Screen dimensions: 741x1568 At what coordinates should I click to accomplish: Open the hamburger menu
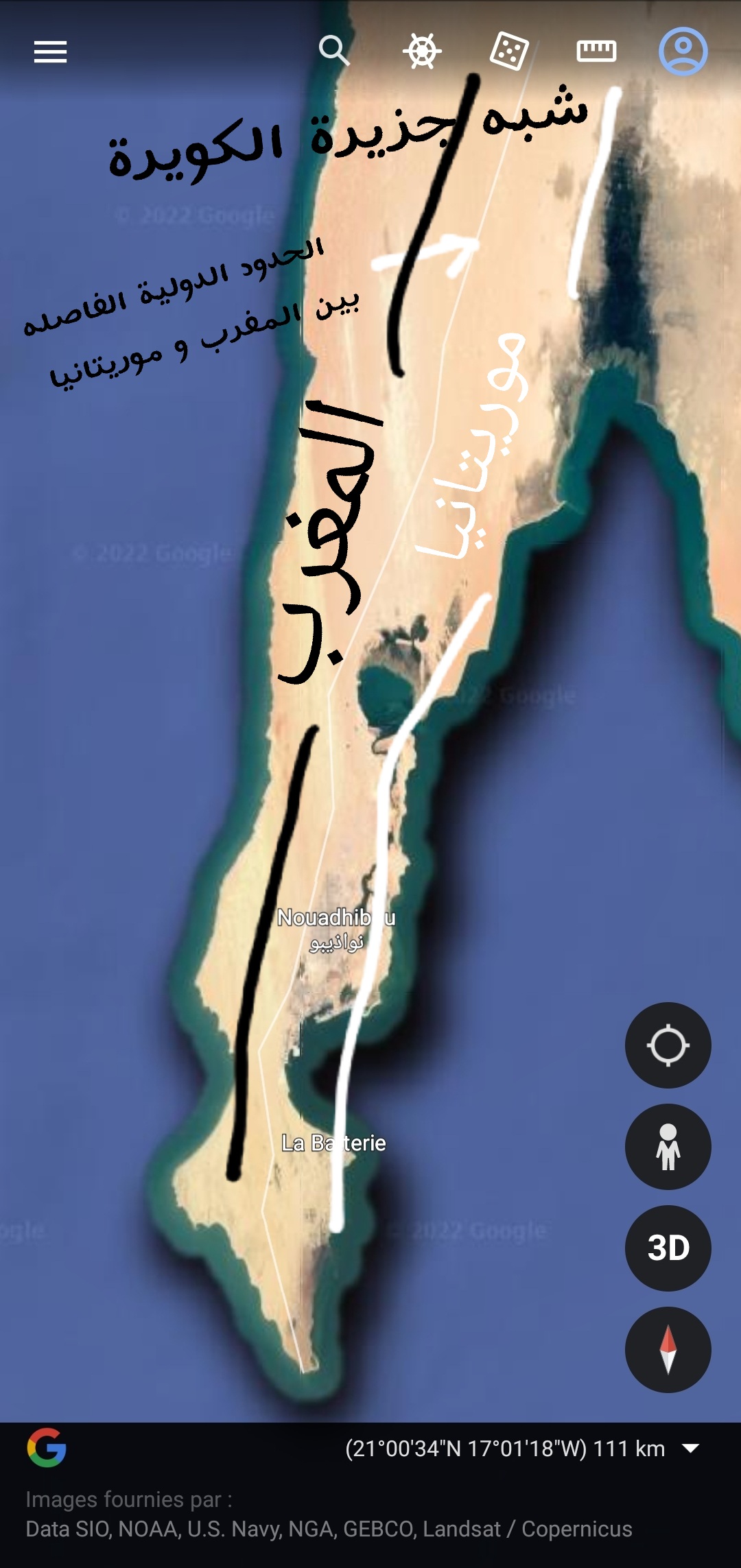click(51, 52)
